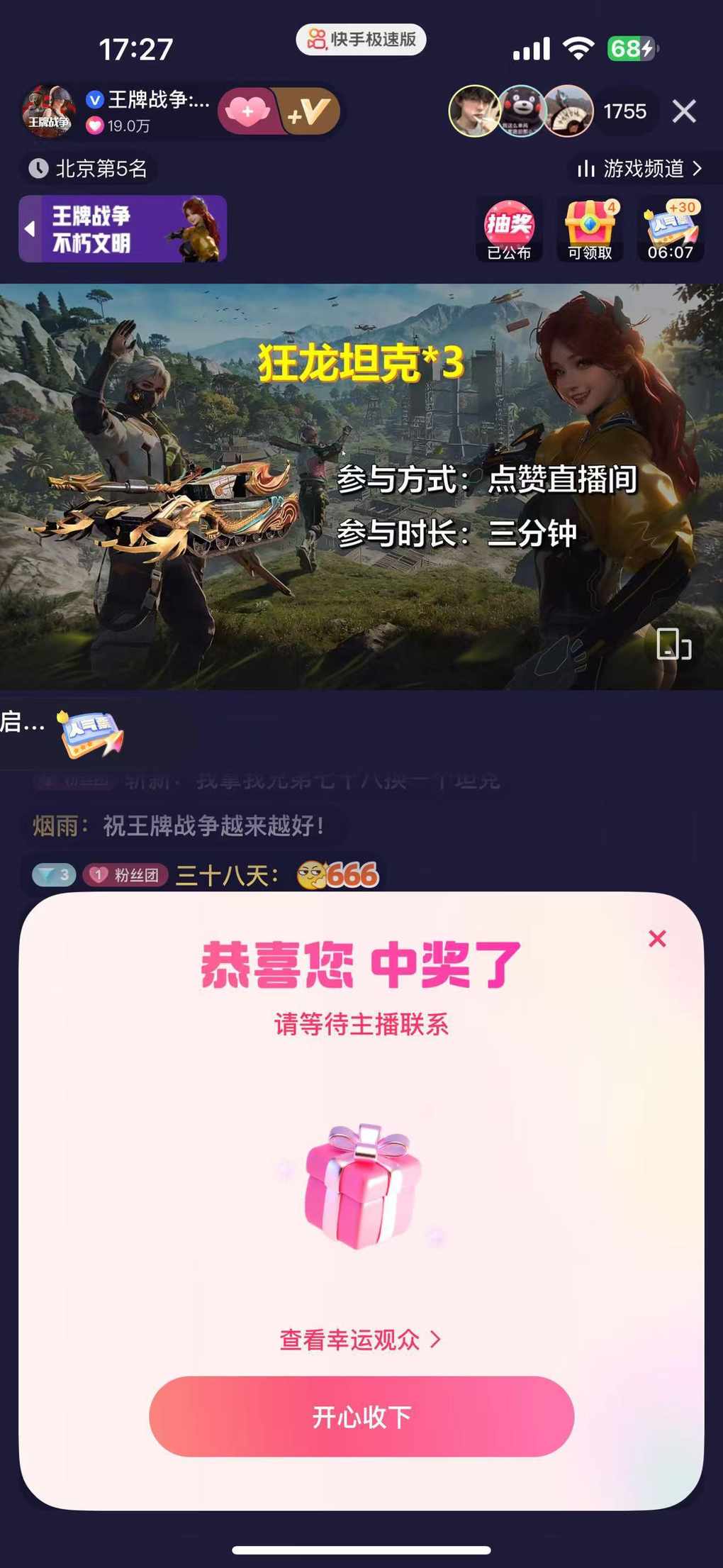This screenshot has height=1568, width=723.
Task: Dismiss the 恭喜您中奖了 dialog
Action: pyautogui.click(x=657, y=939)
